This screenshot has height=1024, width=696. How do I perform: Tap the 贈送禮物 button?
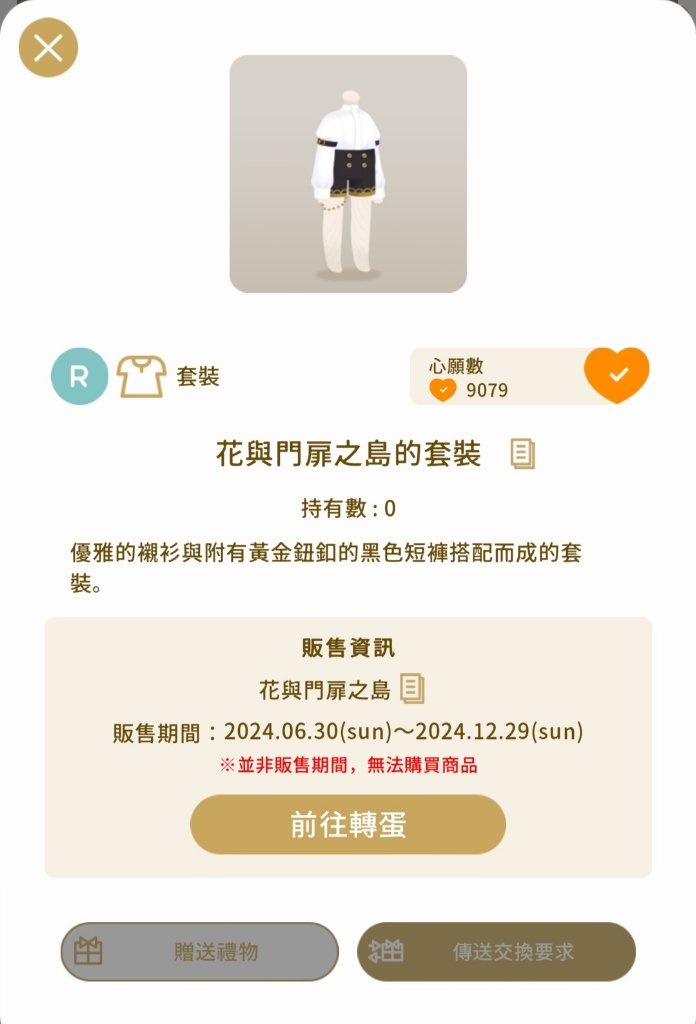point(199,951)
